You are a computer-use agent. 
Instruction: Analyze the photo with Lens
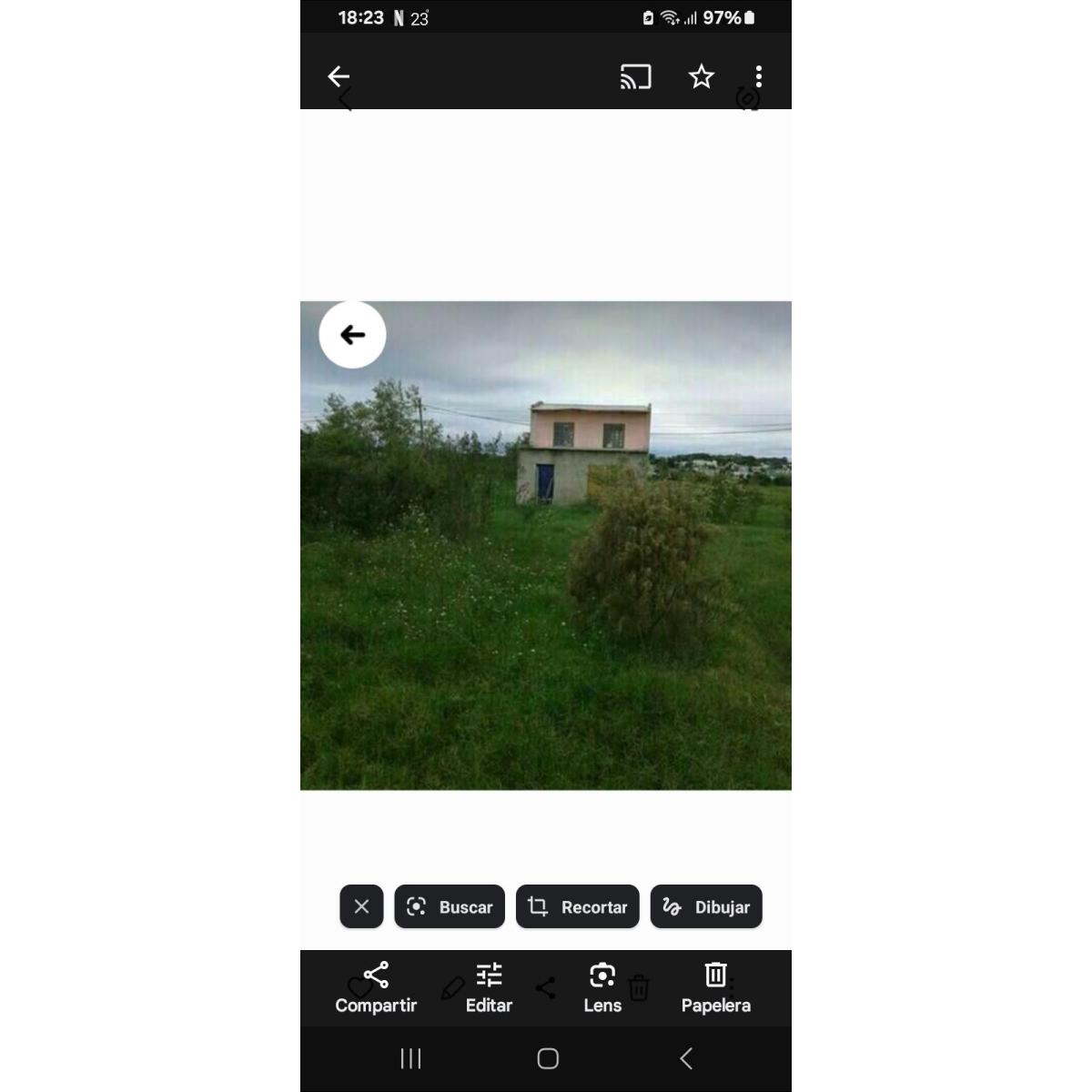coord(602,987)
